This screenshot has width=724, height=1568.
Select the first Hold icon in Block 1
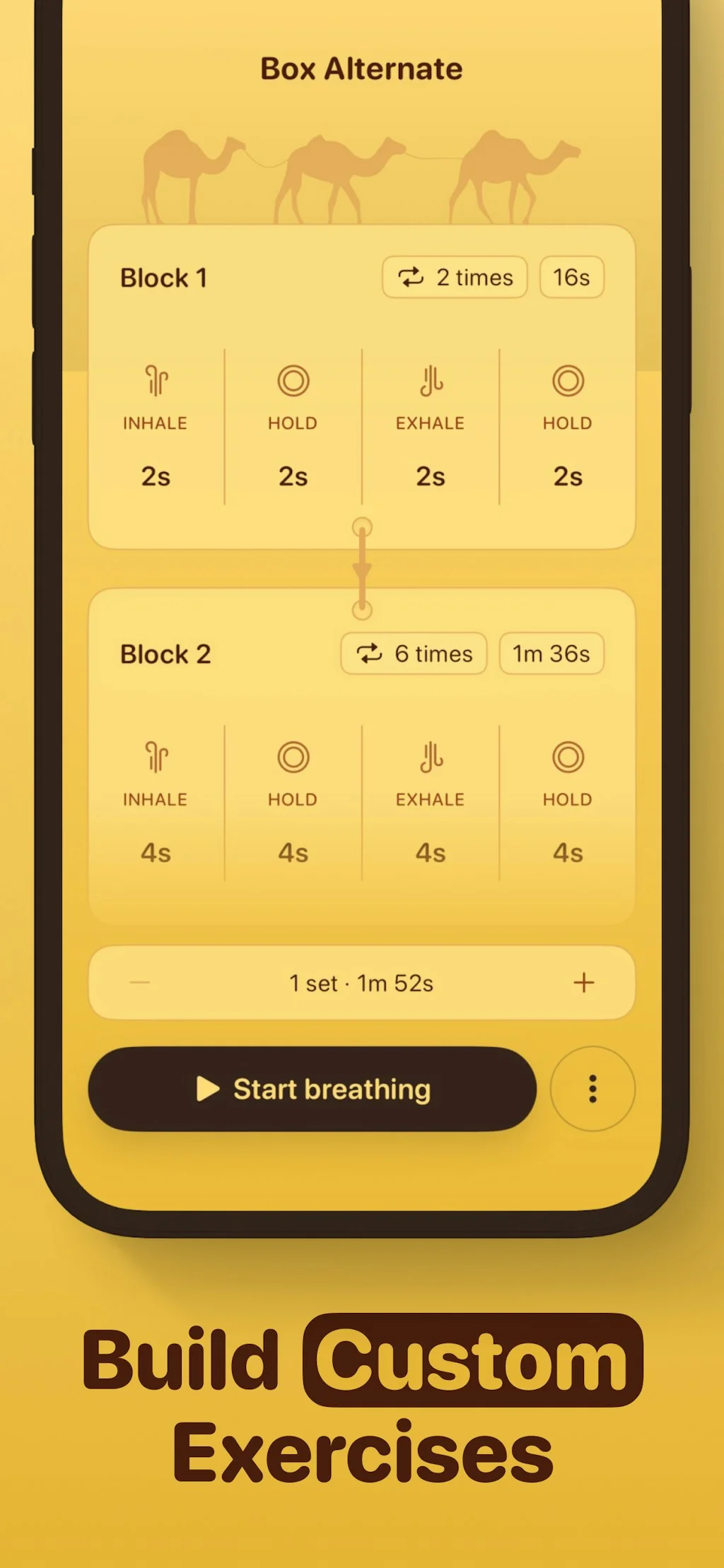point(292,383)
